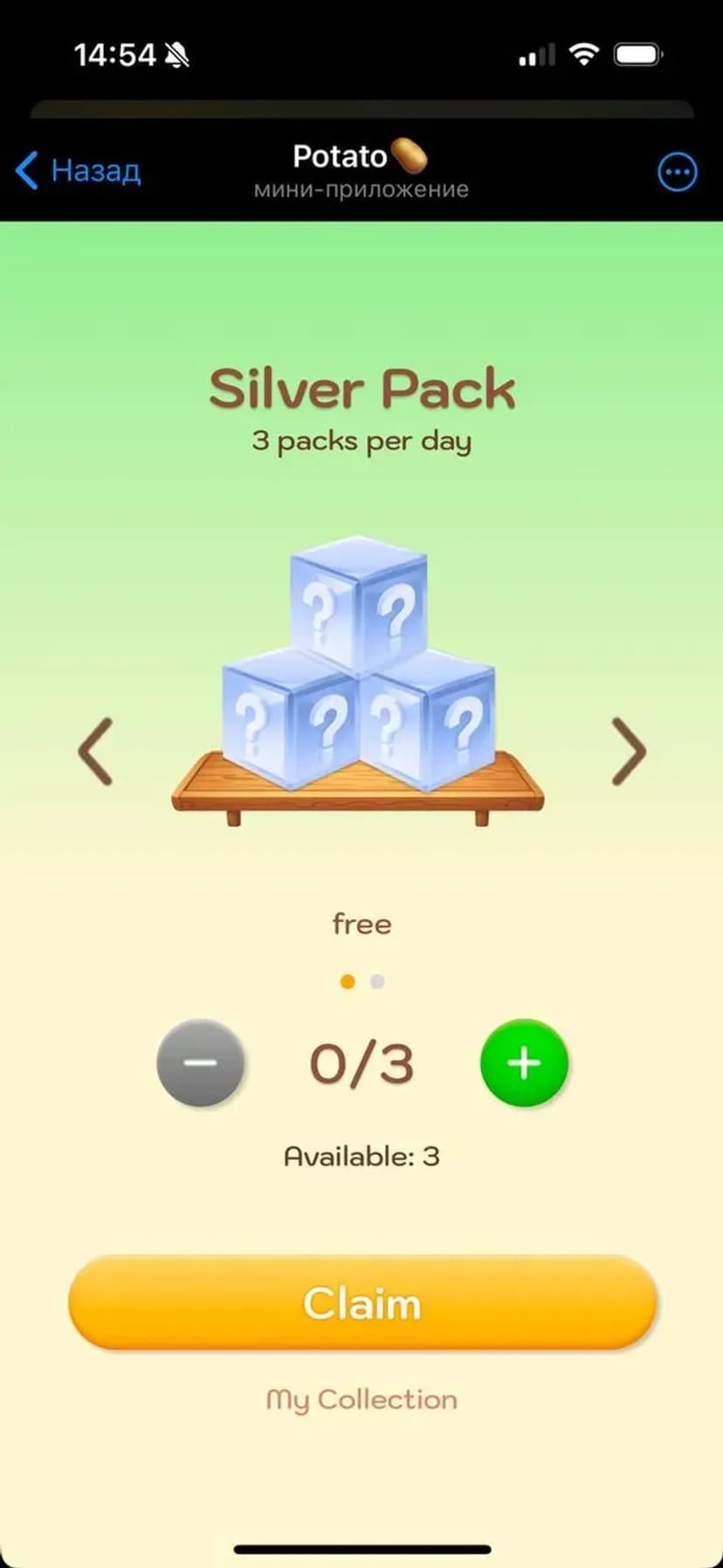Viewport: 723px width, 1568px height.
Task: Go back with the Назад button
Action: point(79,171)
